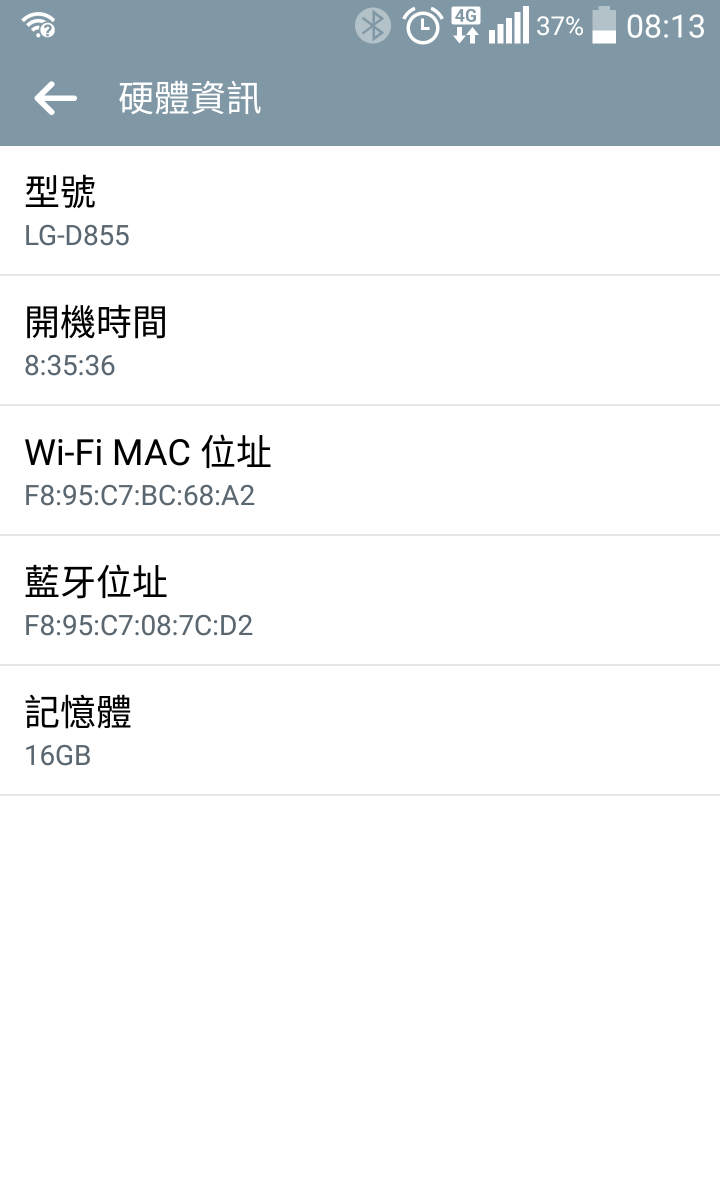720x1196 pixels.
Task: Tap the alarm clock status icon
Action: (x=421, y=25)
